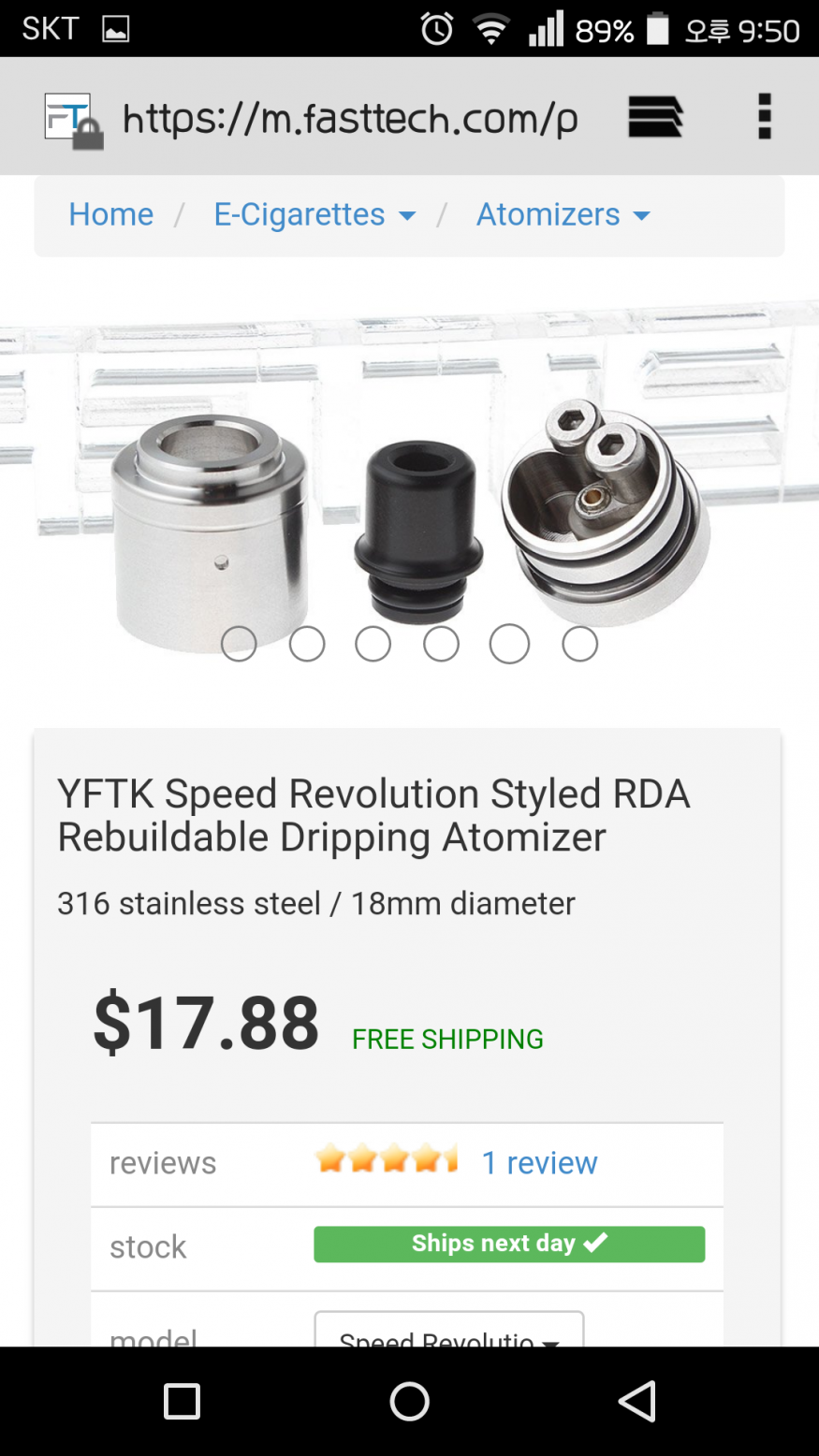Go back using the system back button
This screenshot has height=1456, width=819.
click(637, 1402)
